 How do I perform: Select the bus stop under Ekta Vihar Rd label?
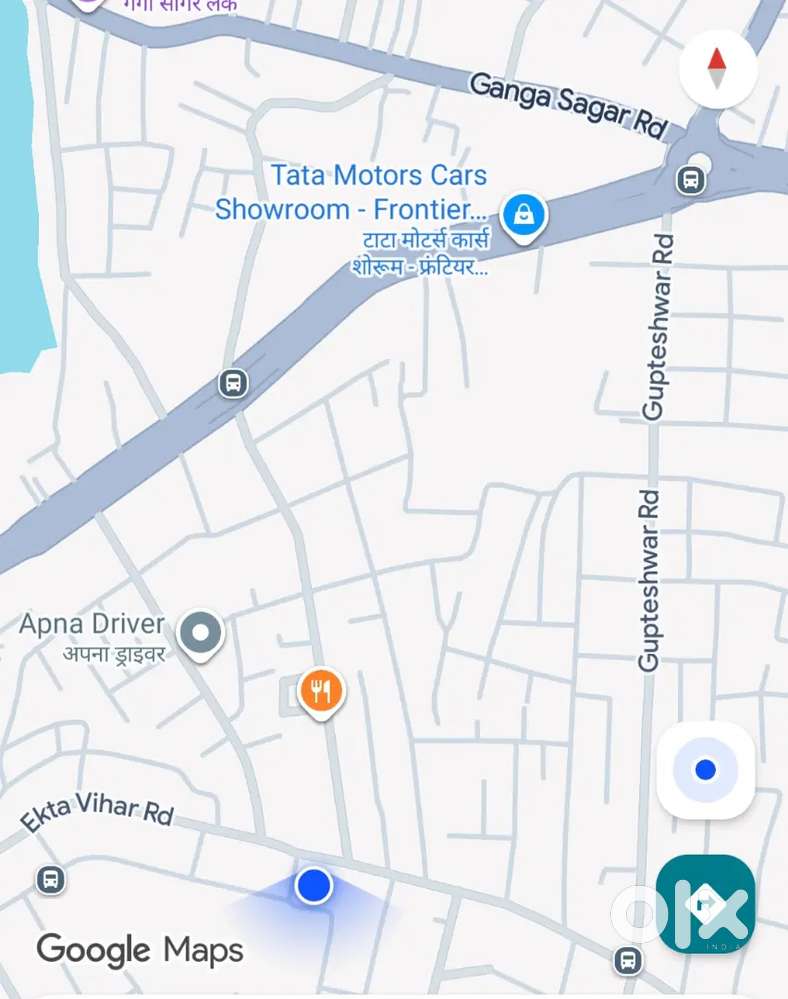coord(50,880)
